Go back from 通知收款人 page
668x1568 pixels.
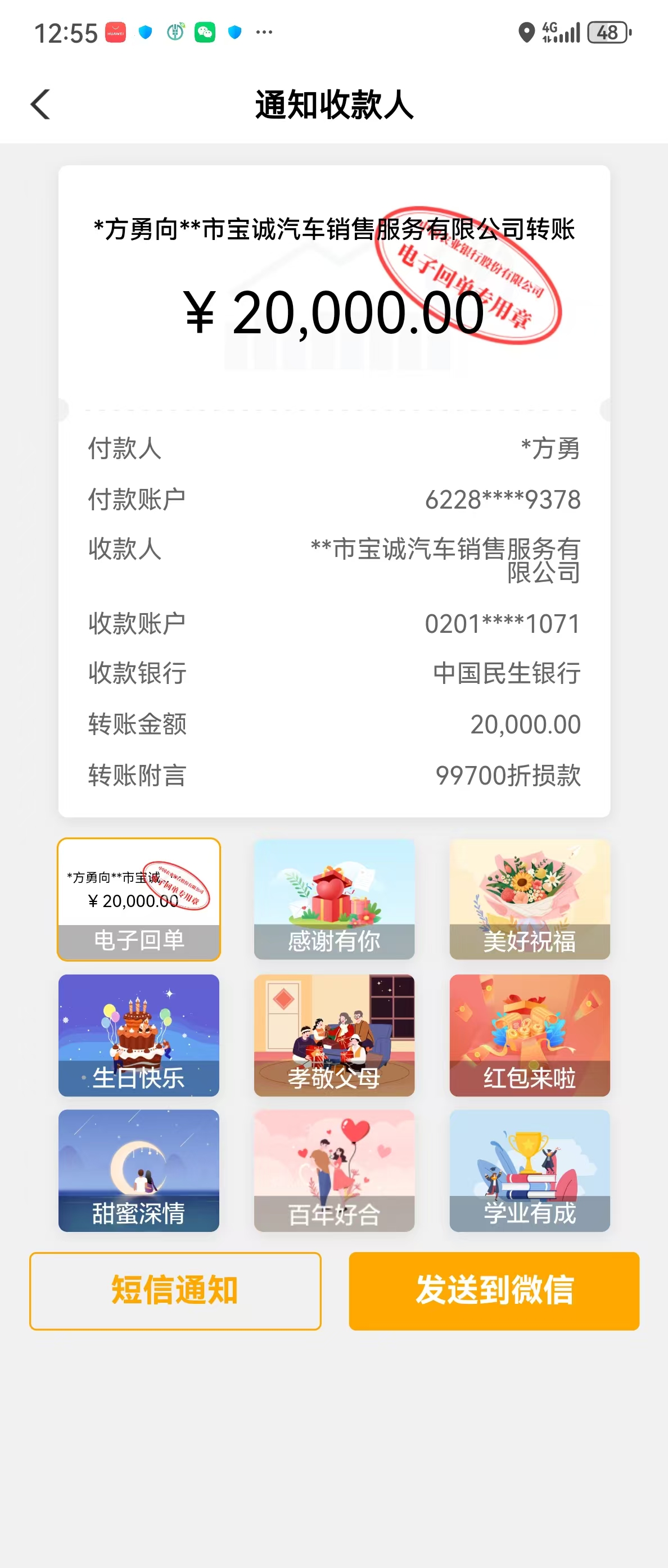point(41,105)
